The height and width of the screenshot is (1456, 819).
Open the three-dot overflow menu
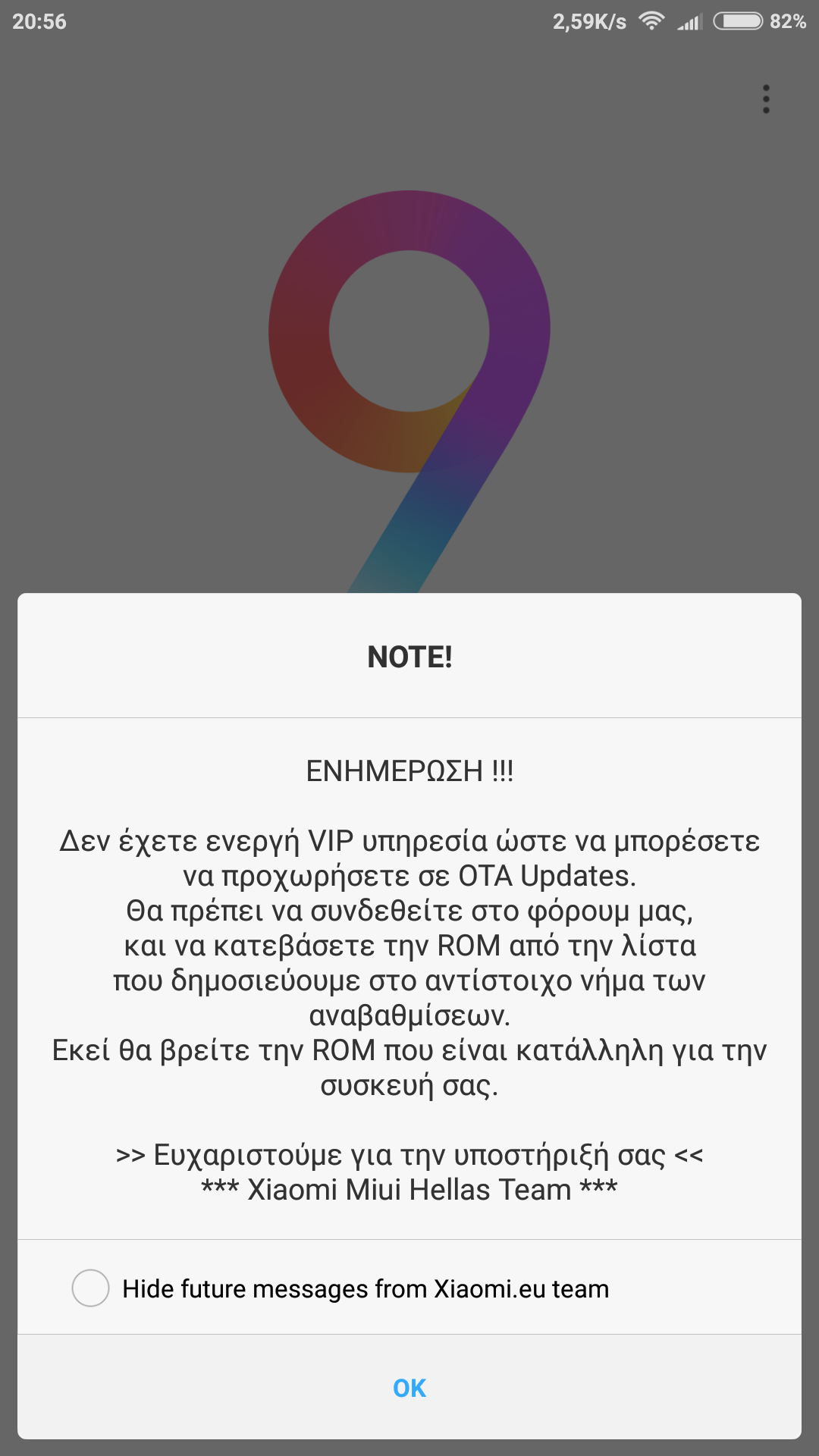pos(766,99)
